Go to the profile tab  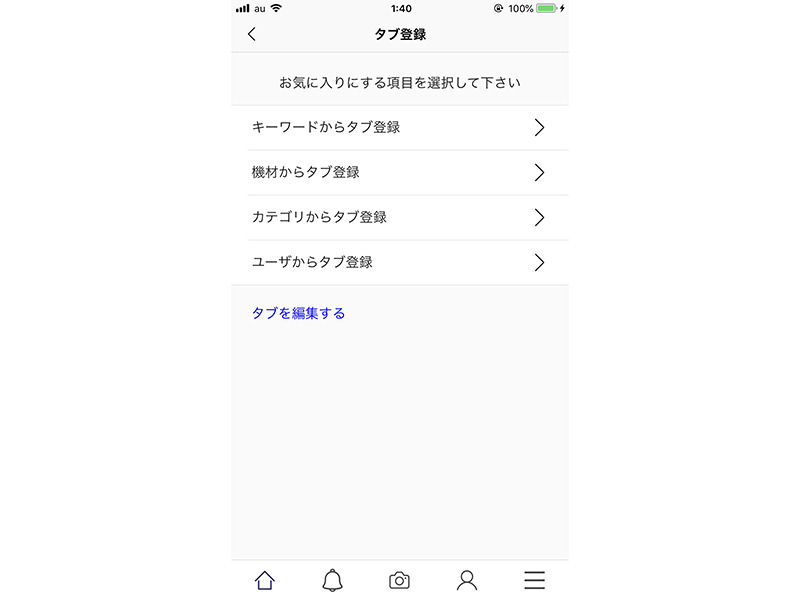467,580
